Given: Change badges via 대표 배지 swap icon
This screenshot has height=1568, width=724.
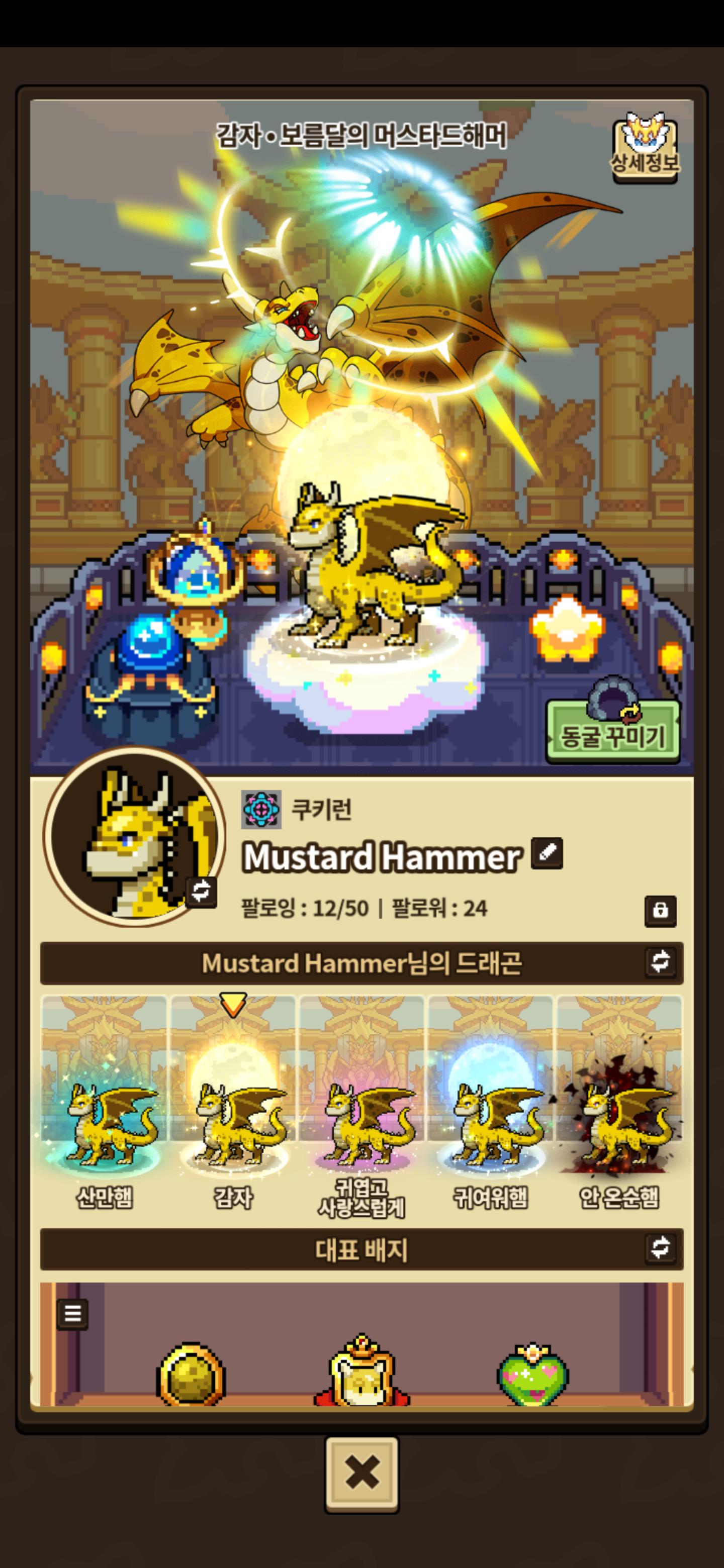Looking at the screenshot, I should point(660,1248).
